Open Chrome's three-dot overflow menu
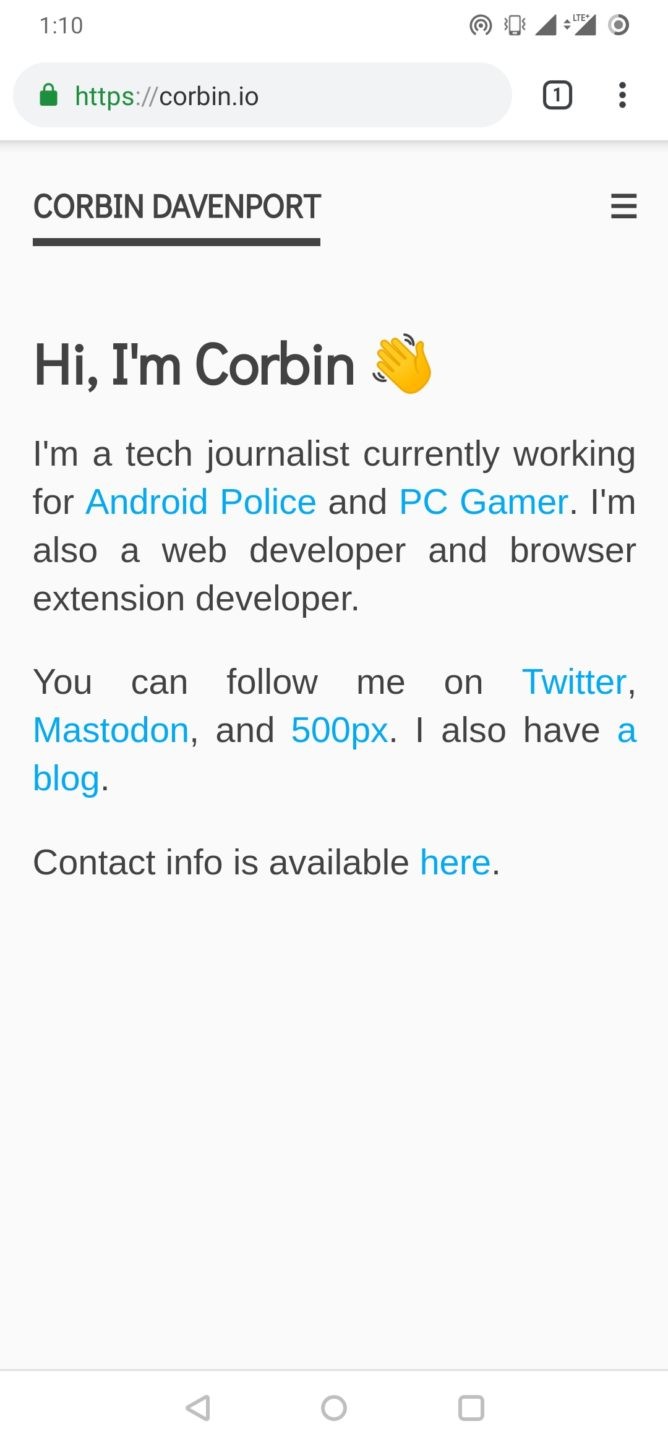This screenshot has height=1447, width=668. 622,95
